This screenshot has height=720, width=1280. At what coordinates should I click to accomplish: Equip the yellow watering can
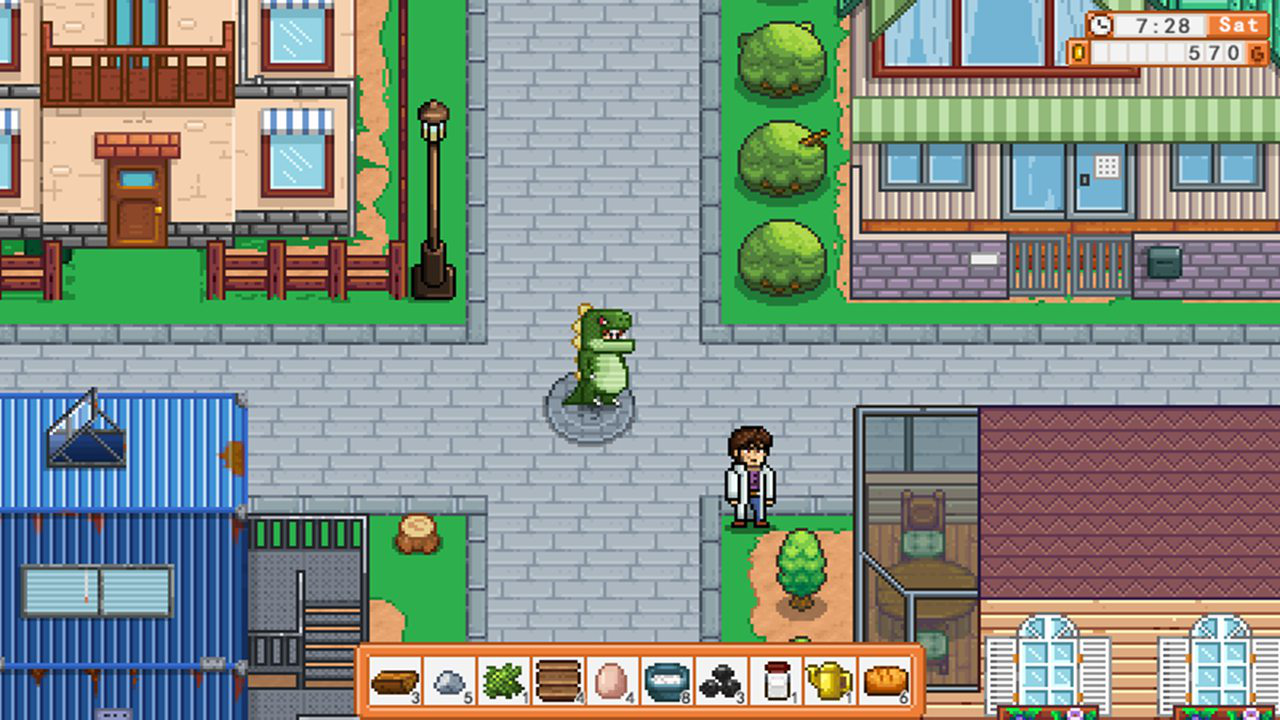[x=829, y=682]
